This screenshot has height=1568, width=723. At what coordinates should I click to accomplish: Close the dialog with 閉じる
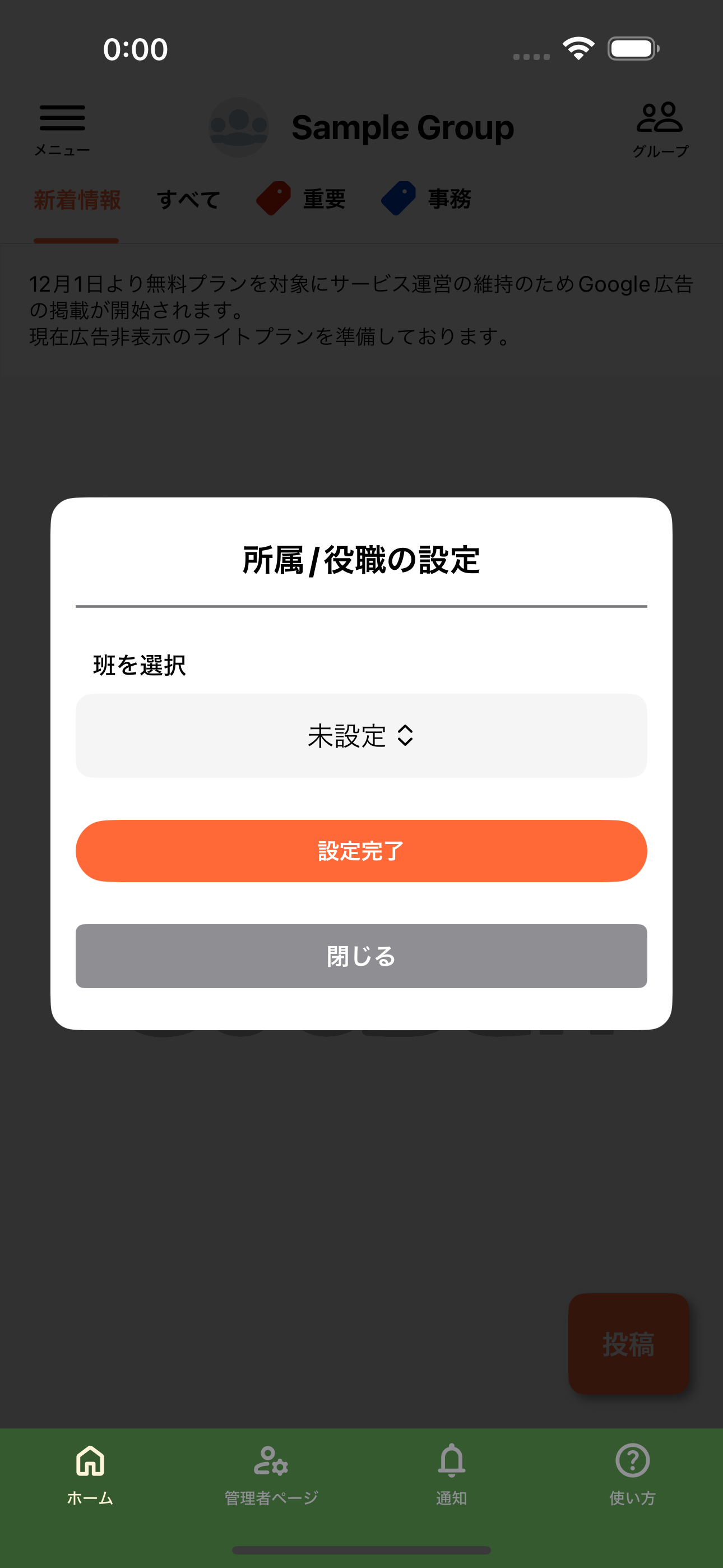click(361, 956)
